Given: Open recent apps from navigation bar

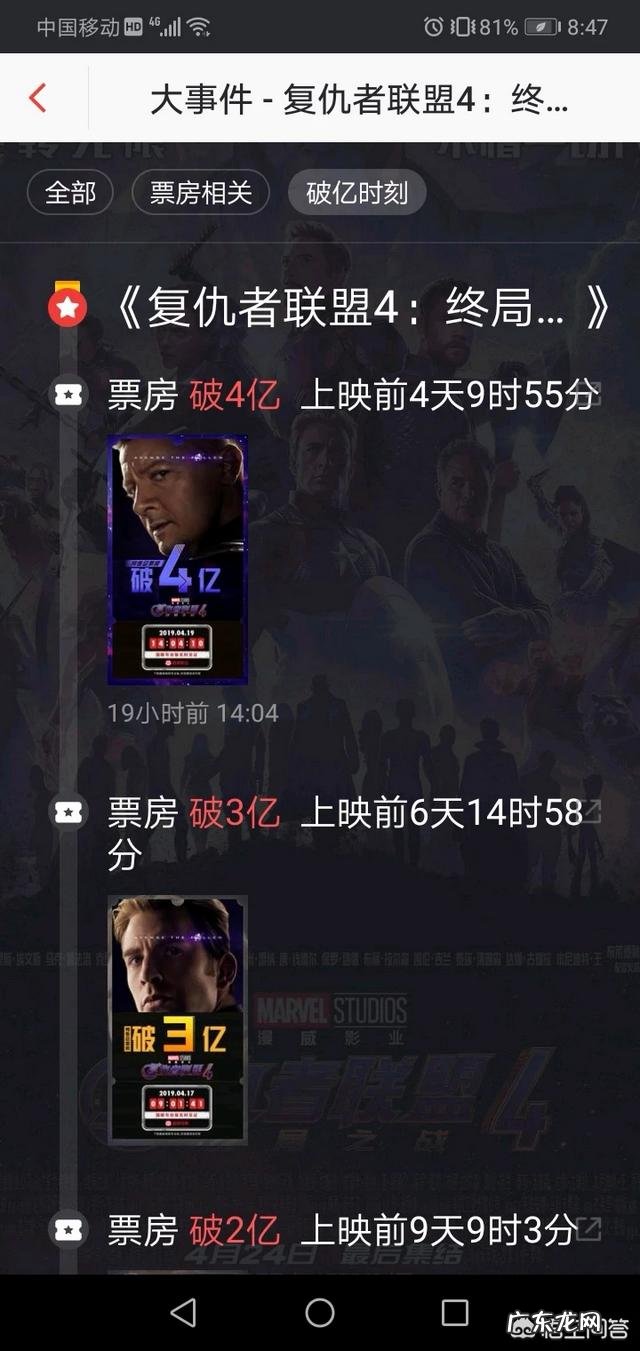Looking at the screenshot, I should coord(455,1312).
